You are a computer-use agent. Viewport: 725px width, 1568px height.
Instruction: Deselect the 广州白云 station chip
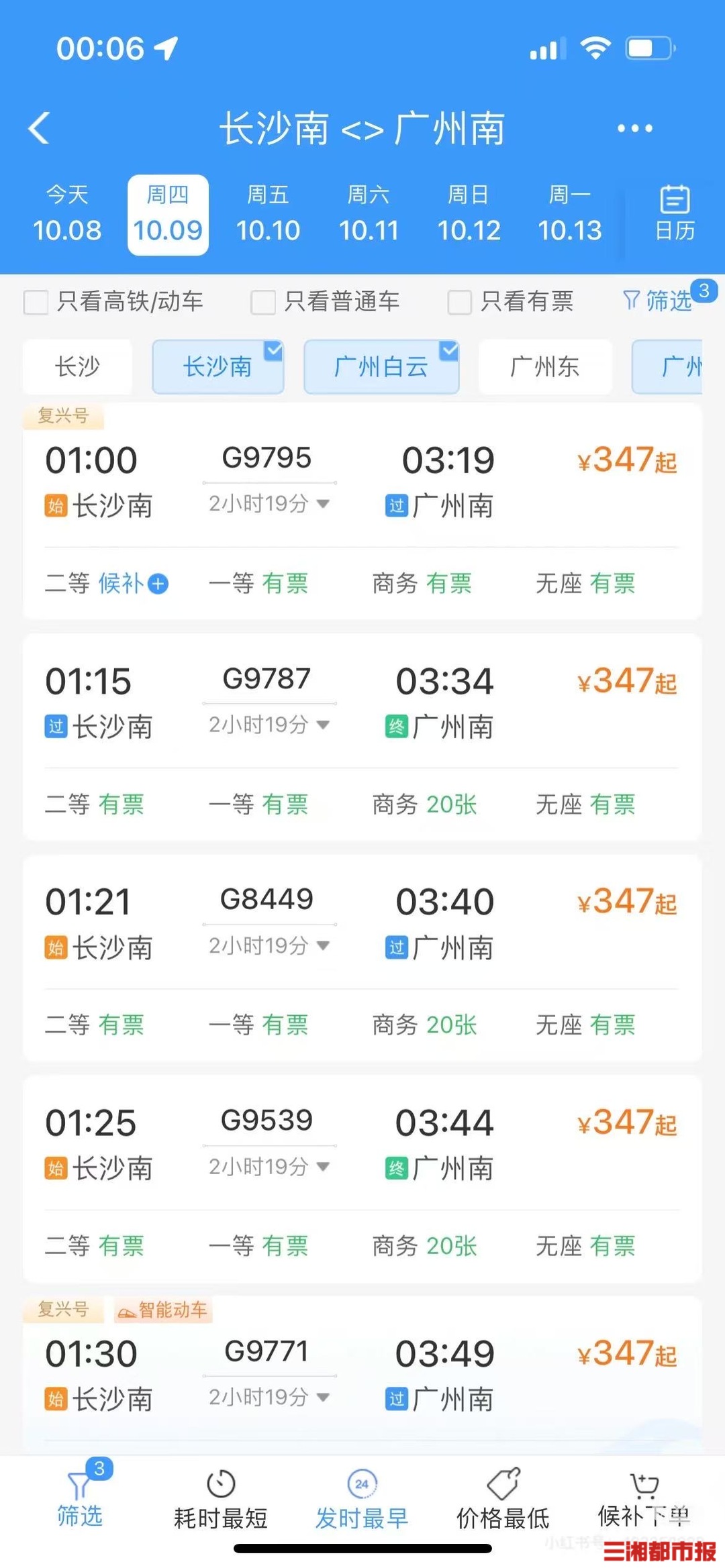click(x=381, y=366)
